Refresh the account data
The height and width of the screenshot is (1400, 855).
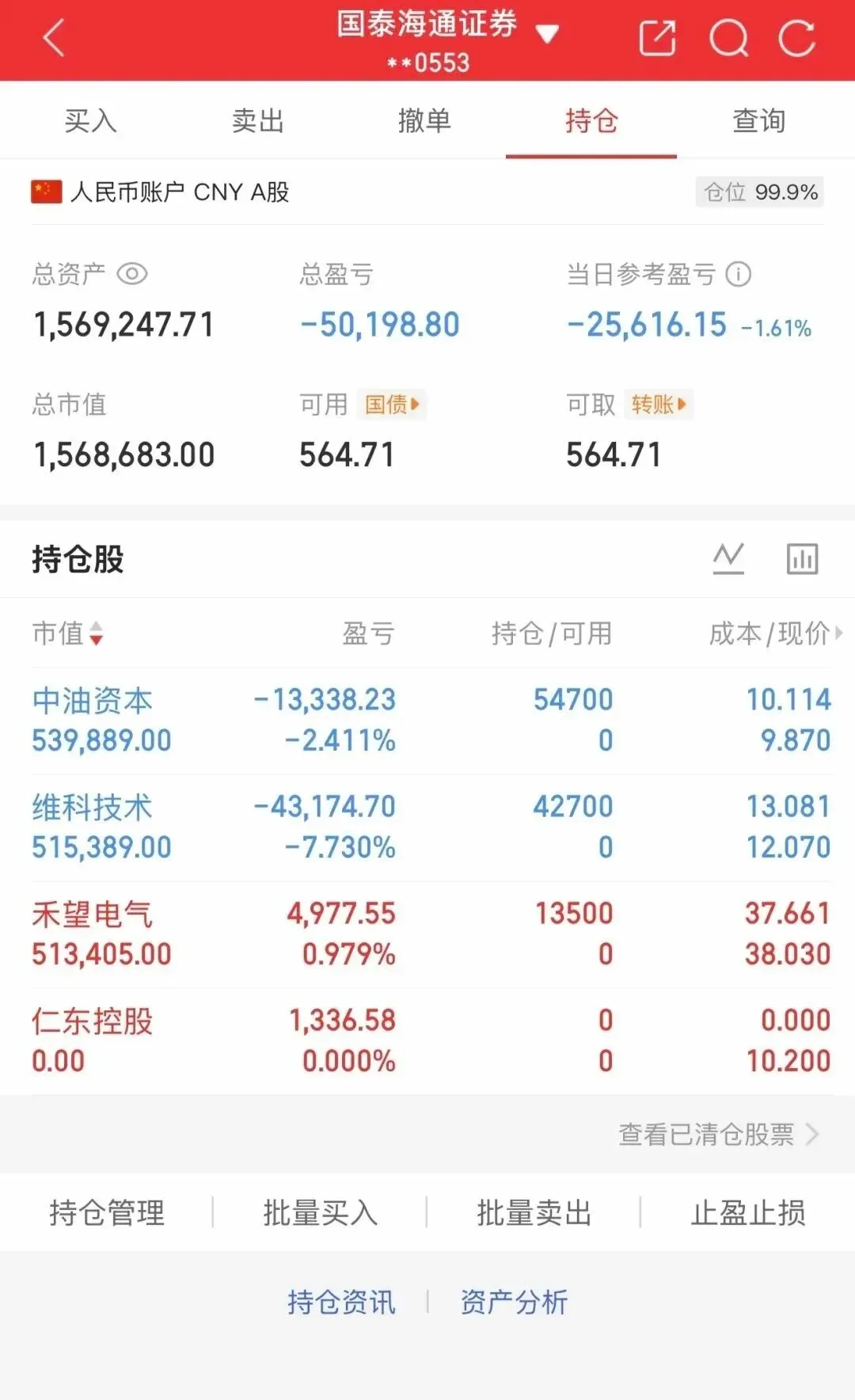tap(796, 38)
